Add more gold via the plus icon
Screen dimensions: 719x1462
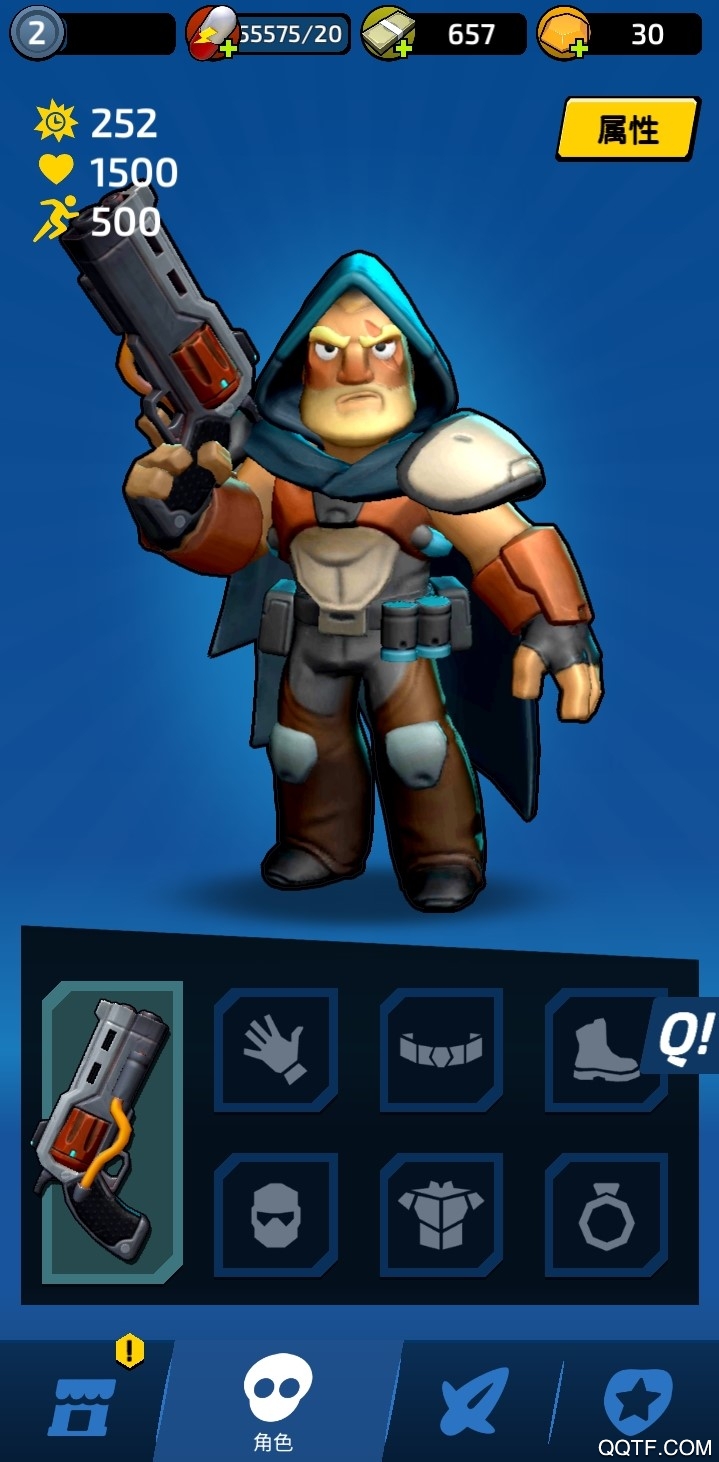[578, 50]
